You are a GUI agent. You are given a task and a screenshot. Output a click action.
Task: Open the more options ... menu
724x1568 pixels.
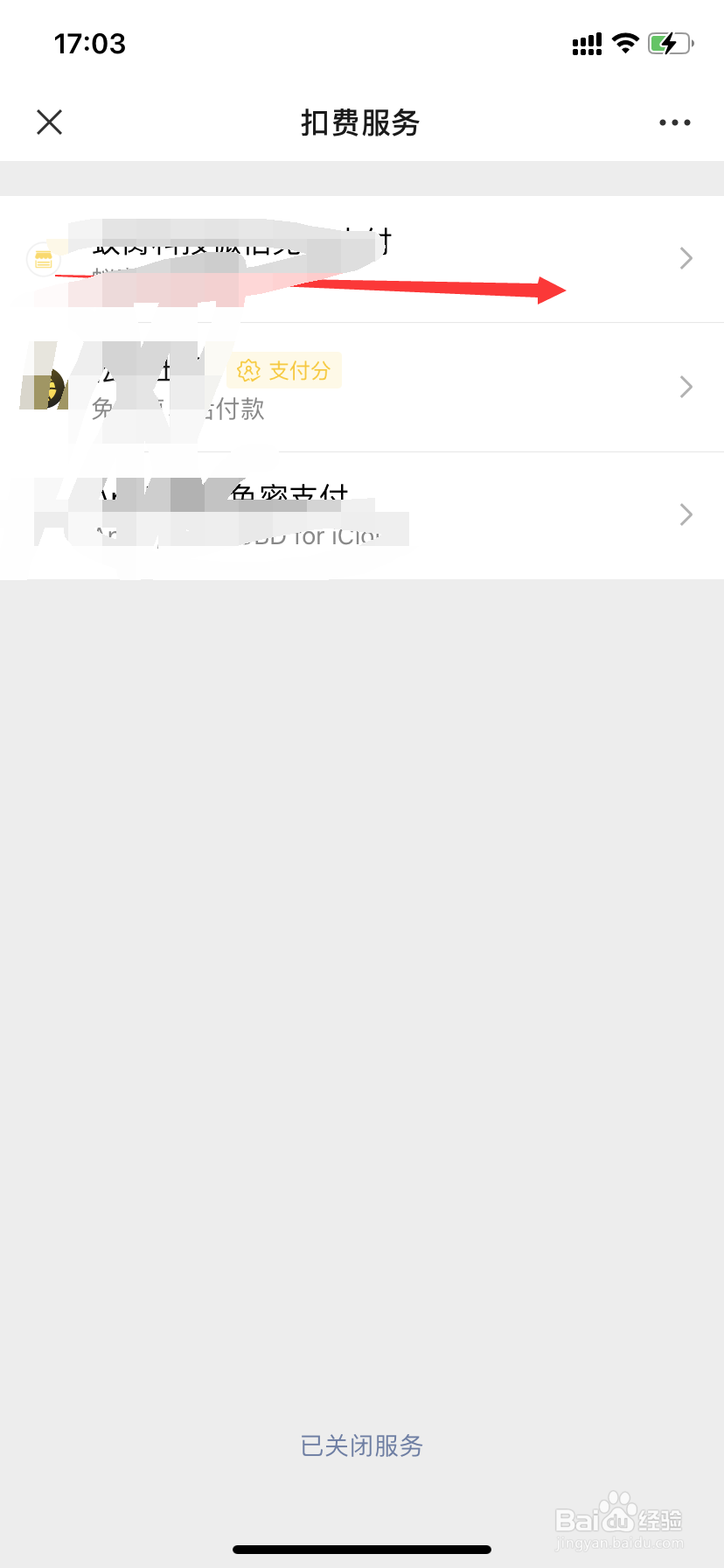[x=673, y=122]
